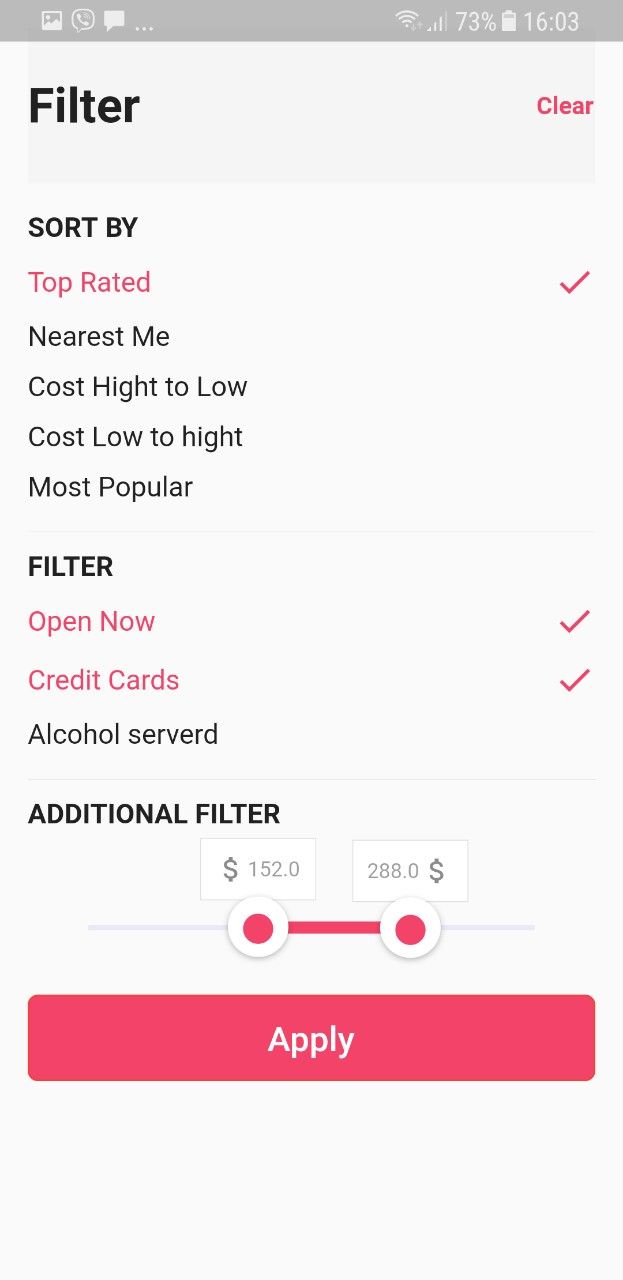Select Top Rated sorting

(90, 283)
